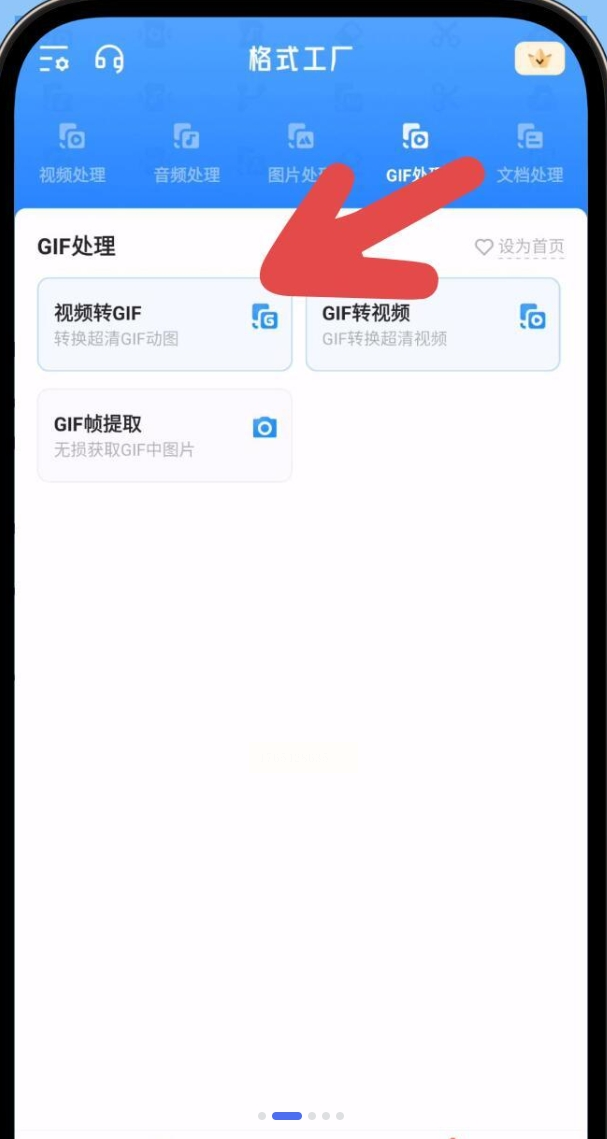607x1139 pixels.
Task: Open the VIP crown badge
Action: [x=540, y=60]
